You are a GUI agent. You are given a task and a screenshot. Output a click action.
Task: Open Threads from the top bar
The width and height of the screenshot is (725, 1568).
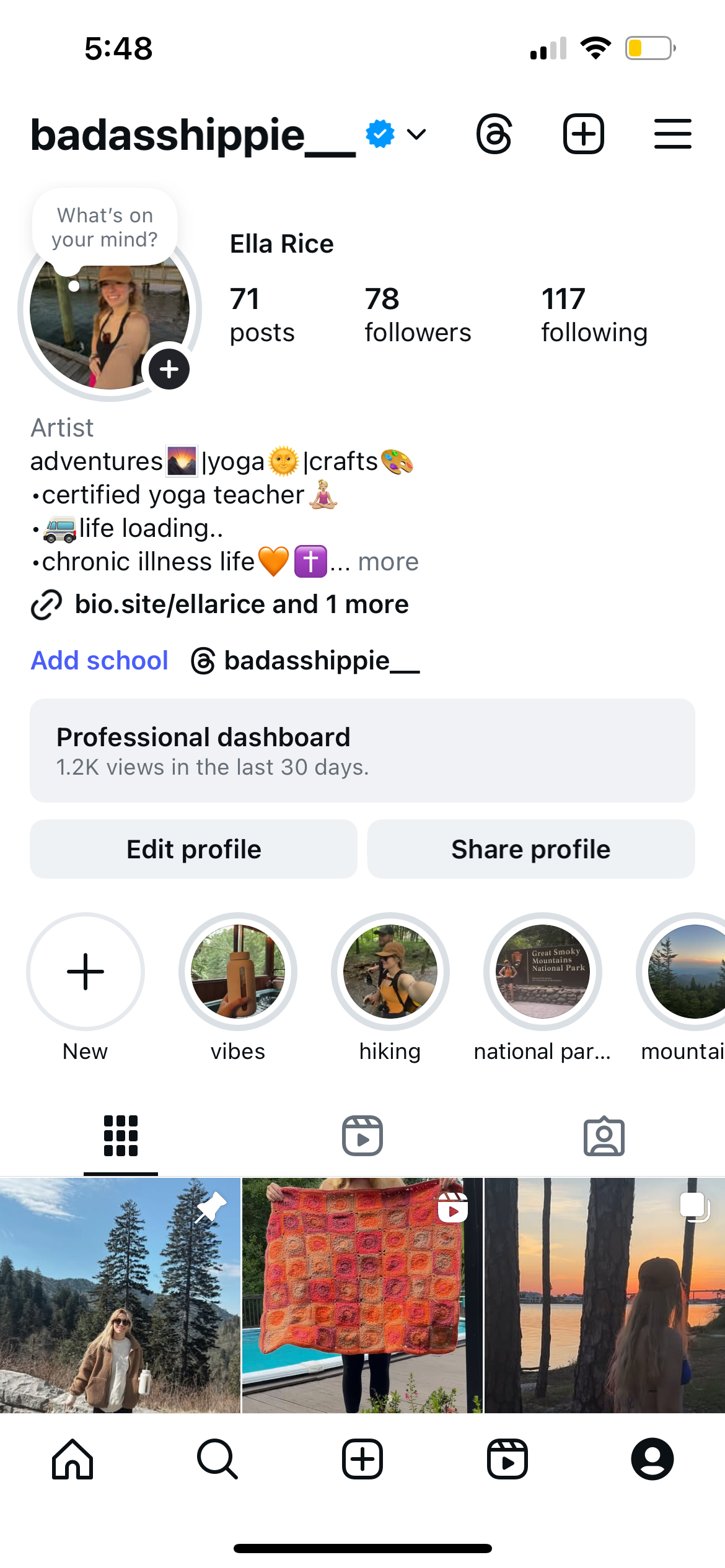pos(494,134)
